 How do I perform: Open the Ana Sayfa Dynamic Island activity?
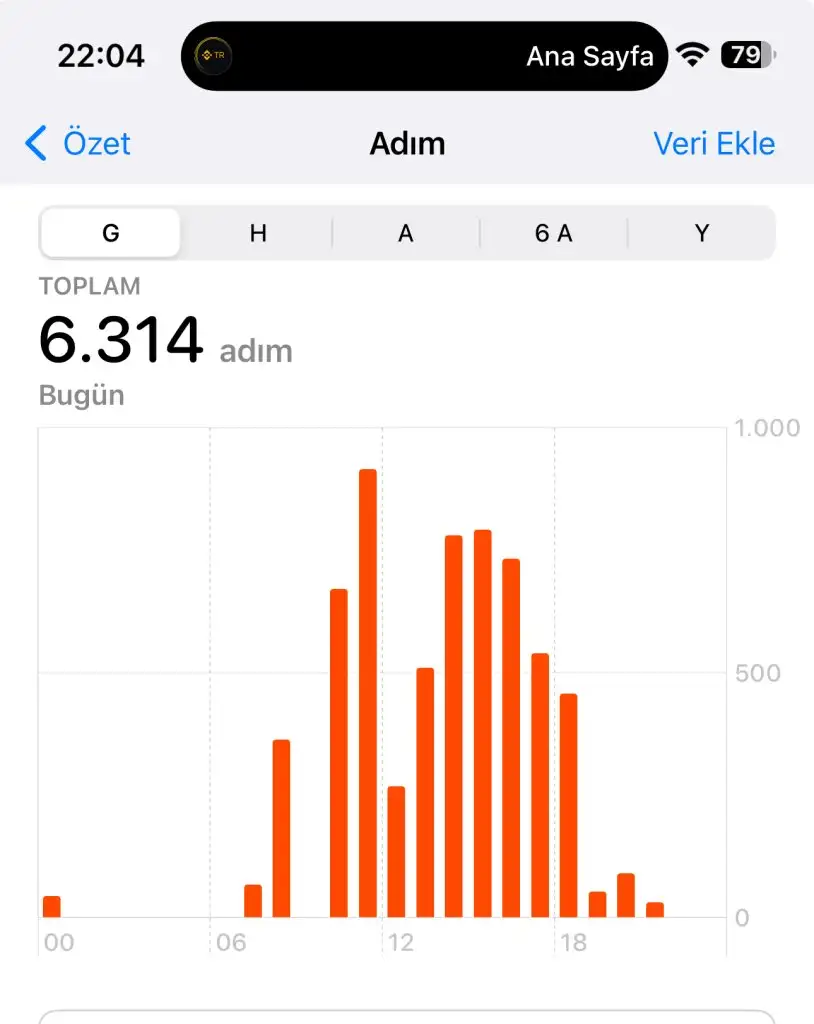pos(424,56)
